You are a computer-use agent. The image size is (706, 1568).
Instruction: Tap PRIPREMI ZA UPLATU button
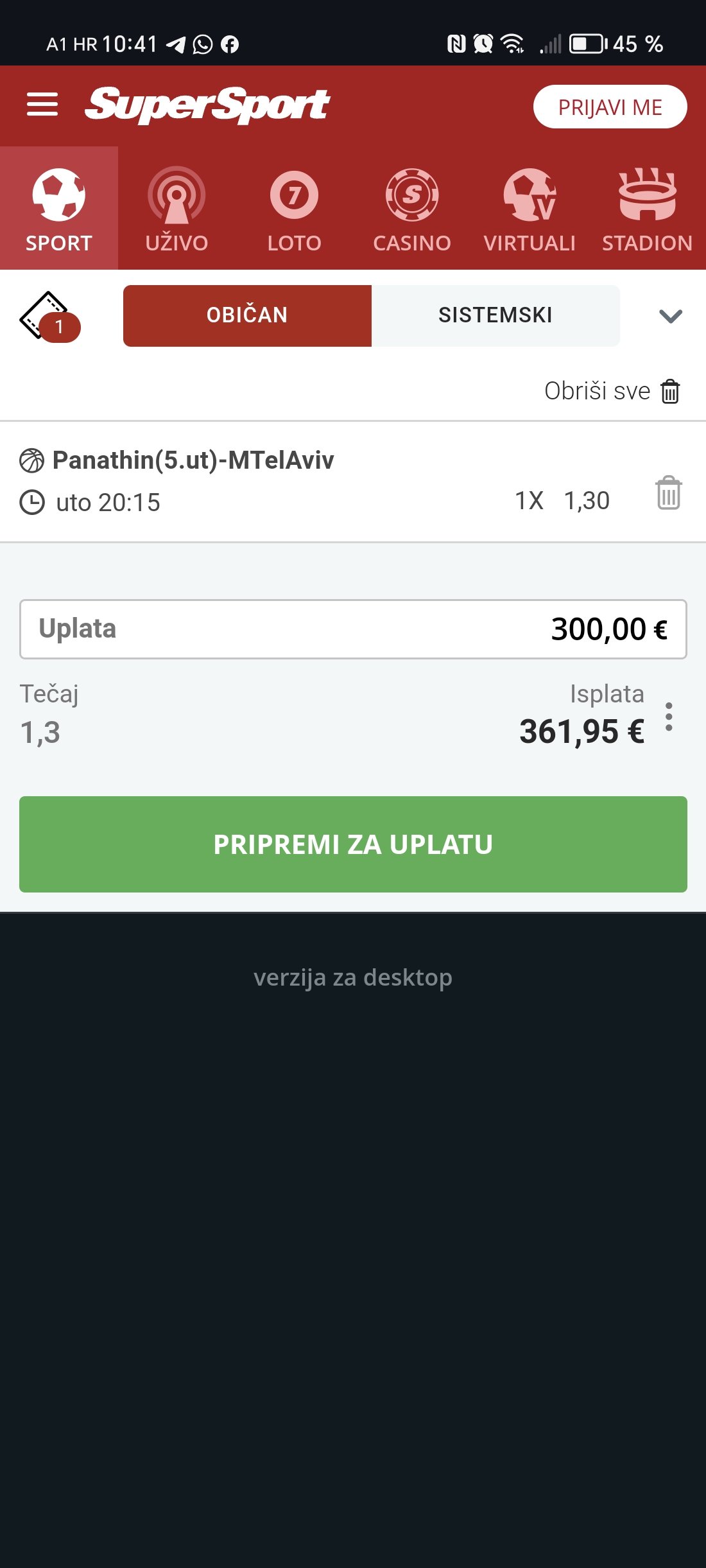(x=353, y=844)
